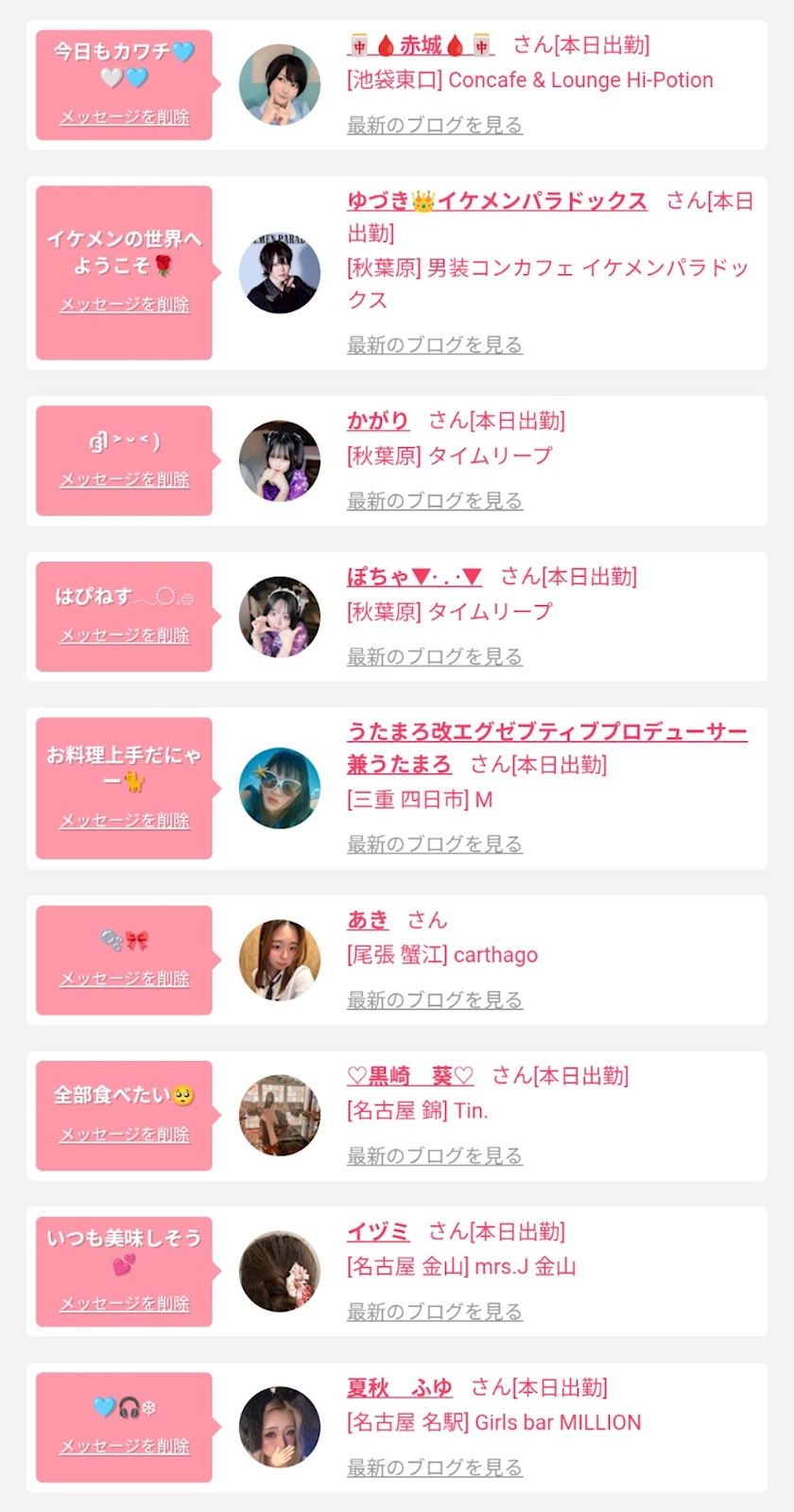Delete the いつも美味しそう message
794x1512 pixels.
[x=125, y=1303]
